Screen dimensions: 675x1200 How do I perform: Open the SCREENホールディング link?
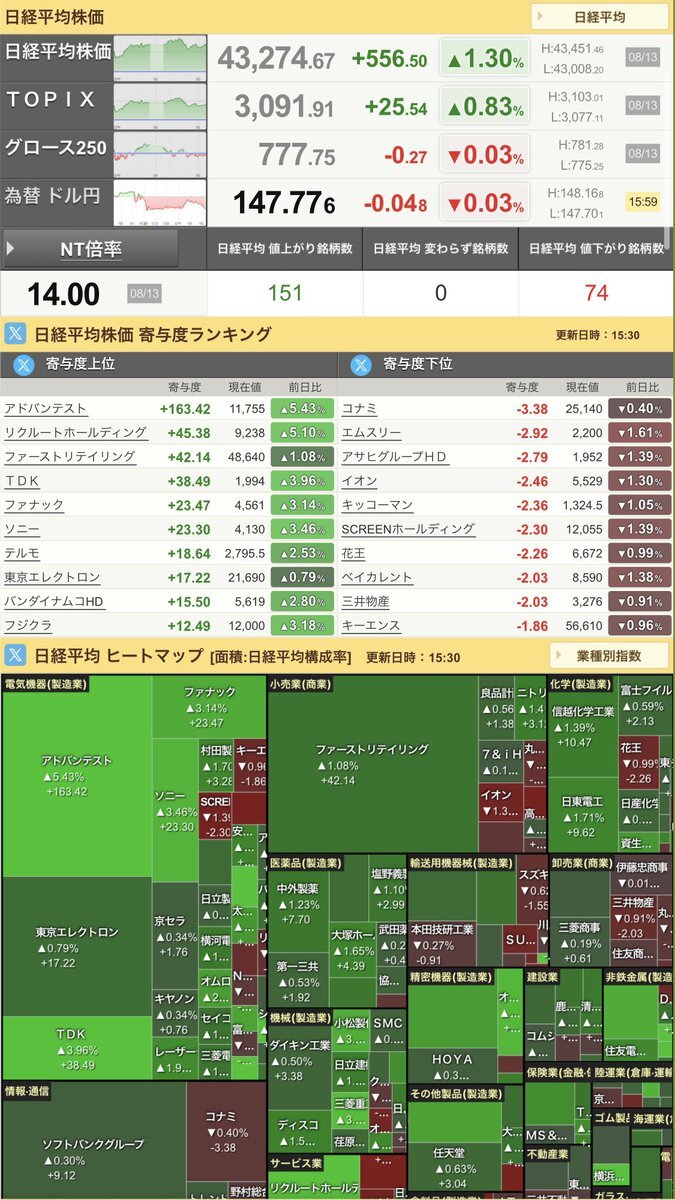tap(408, 529)
